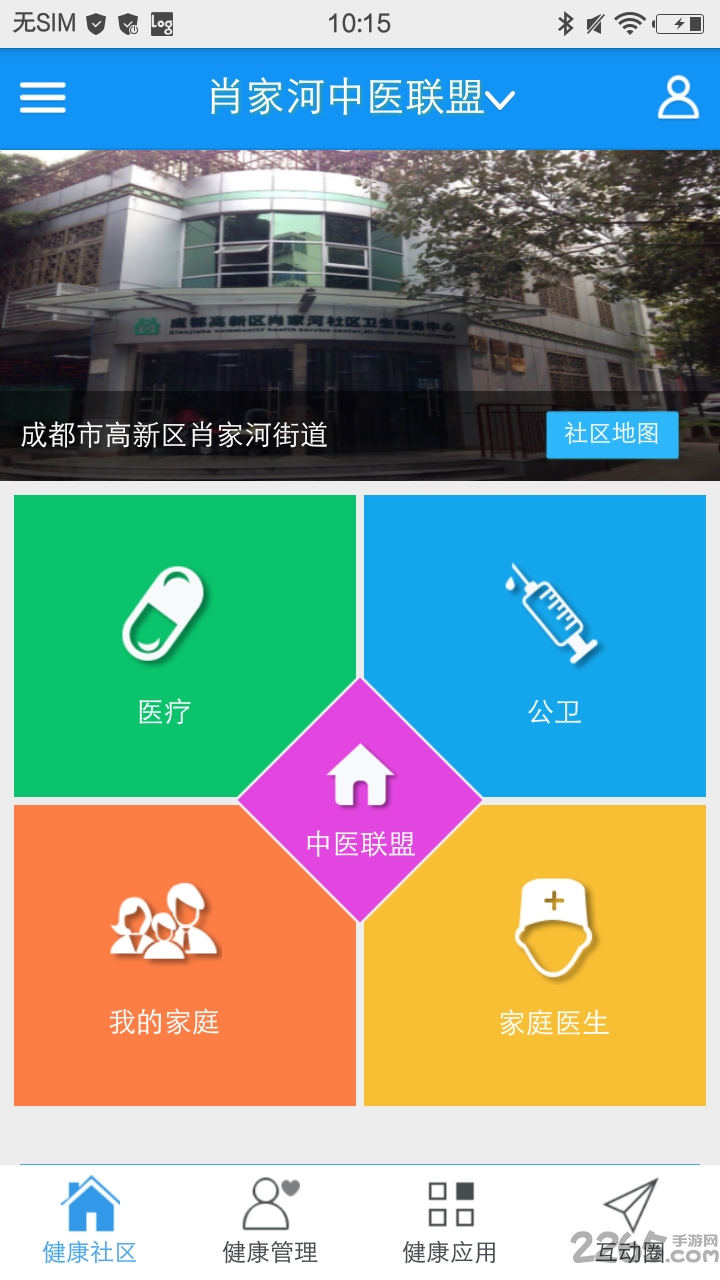Image resolution: width=720 pixels, height=1280 pixels.
Task: Open the dropdown chevron beside the title
Action: tap(505, 100)
